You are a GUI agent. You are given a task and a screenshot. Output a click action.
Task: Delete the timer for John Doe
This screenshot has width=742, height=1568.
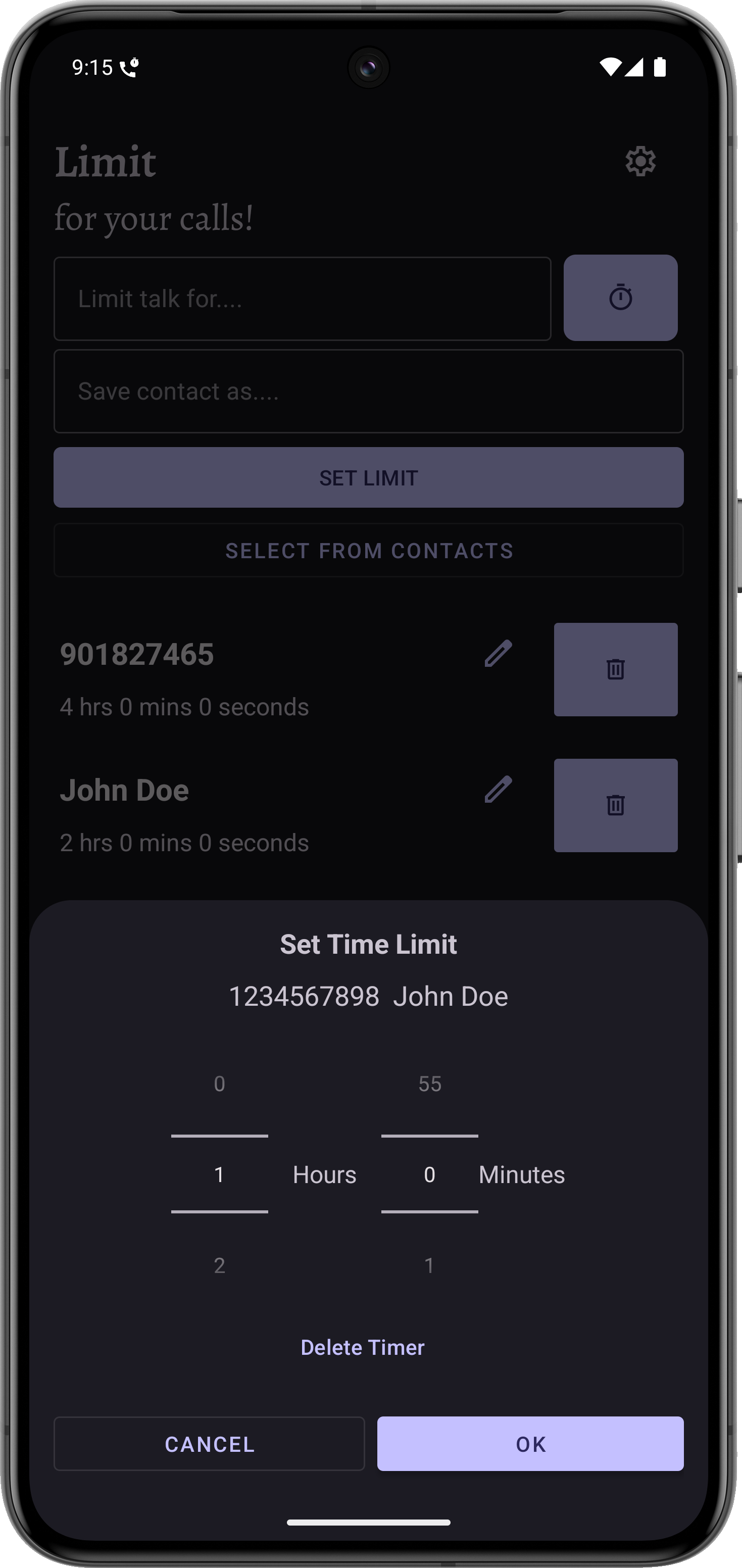point(362,1347)
